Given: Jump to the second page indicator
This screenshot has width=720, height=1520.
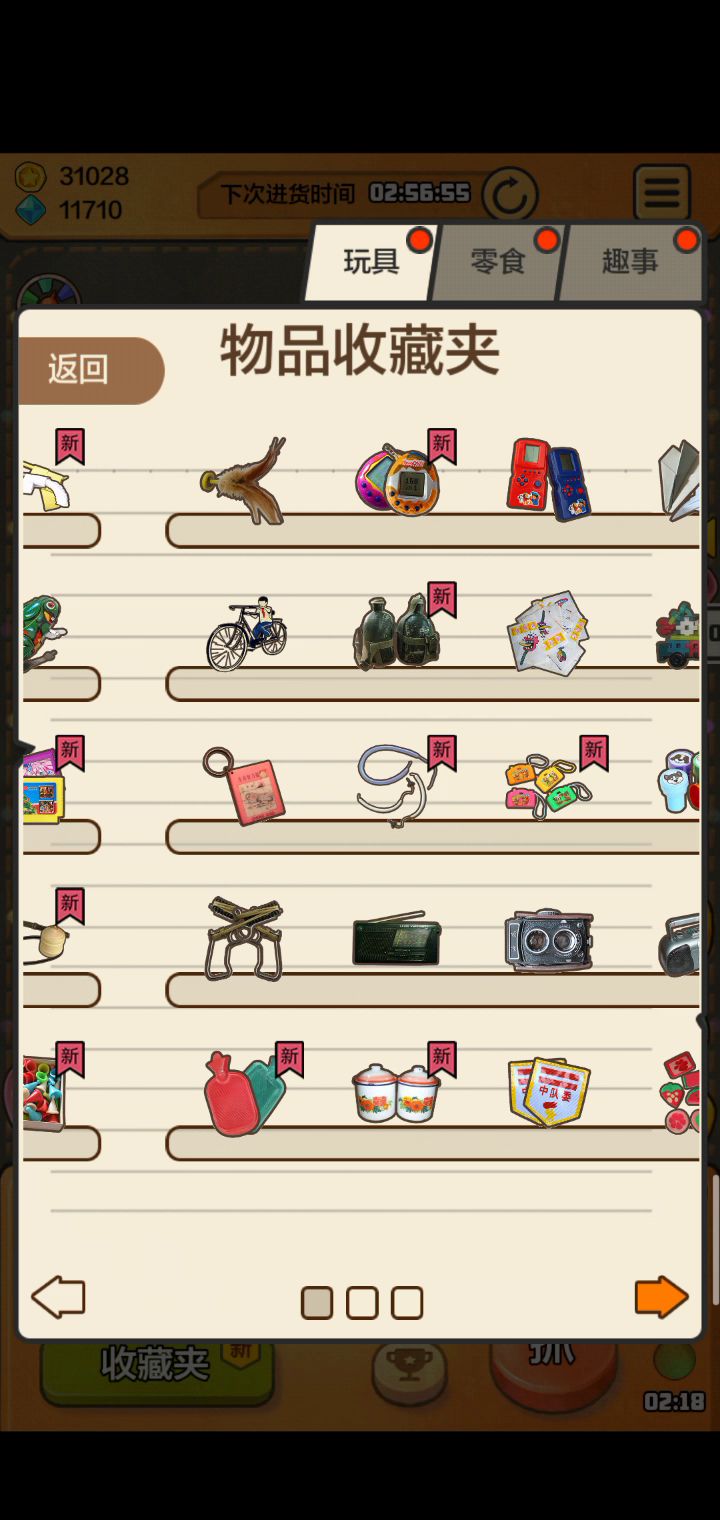Looking at the screenshot, I should [x=362, y=1303].
